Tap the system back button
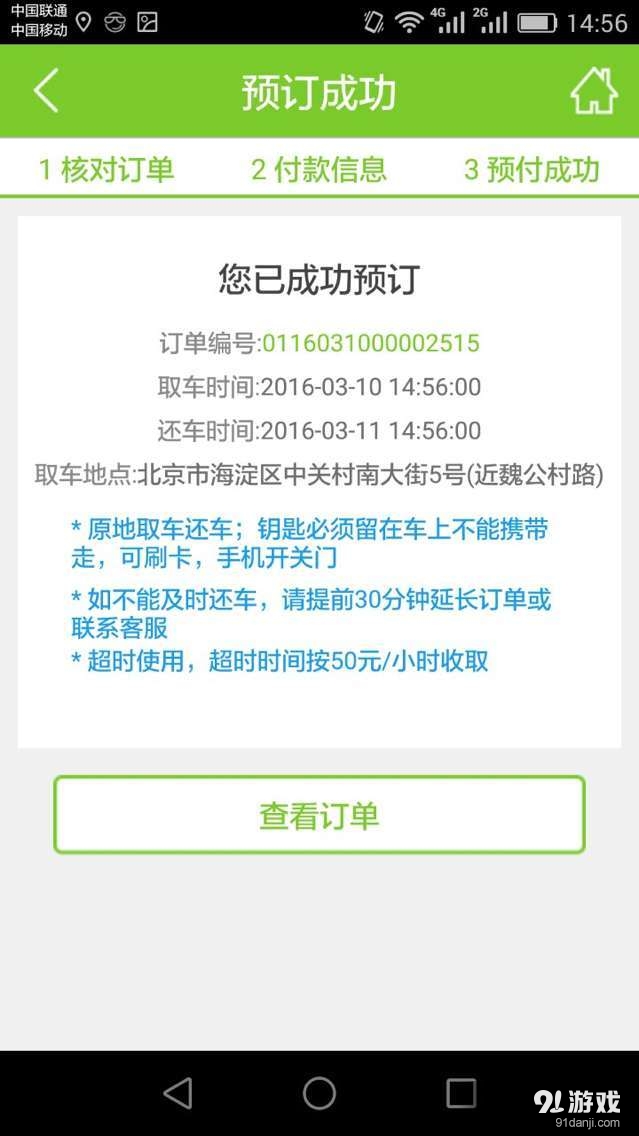Screen dimensions: 639x1136 (177, 1093)
